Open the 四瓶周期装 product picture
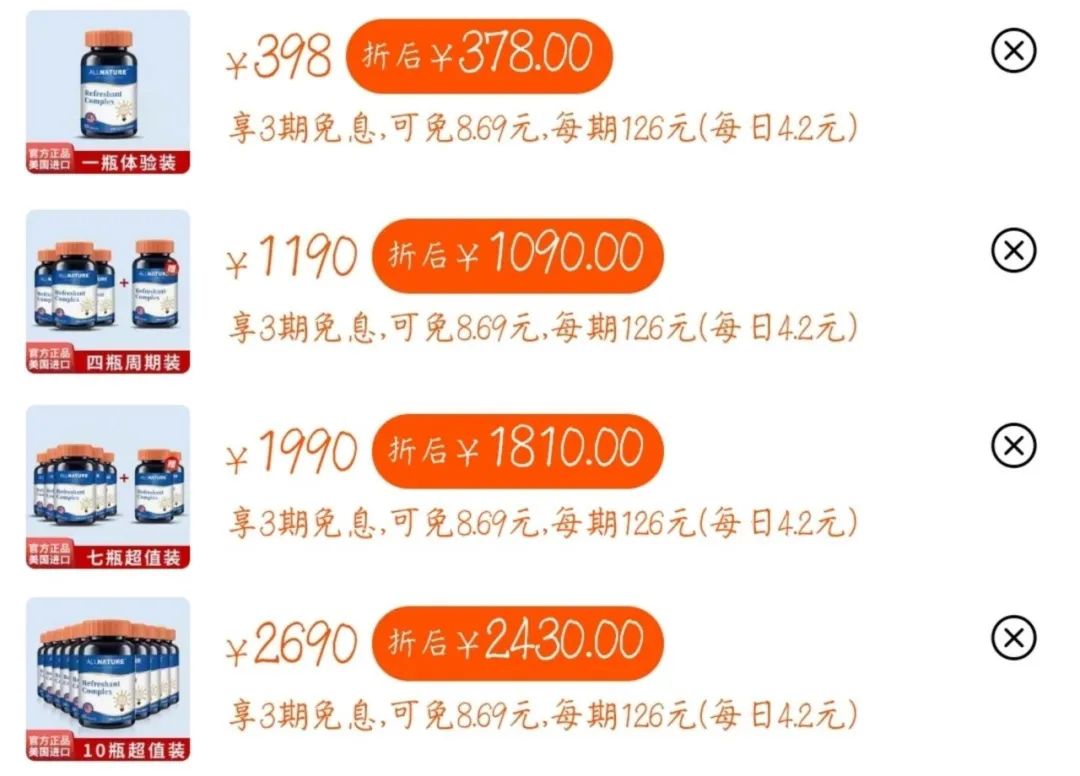The height and width of the screenshot is (776, 1080). tap(108, 290)
